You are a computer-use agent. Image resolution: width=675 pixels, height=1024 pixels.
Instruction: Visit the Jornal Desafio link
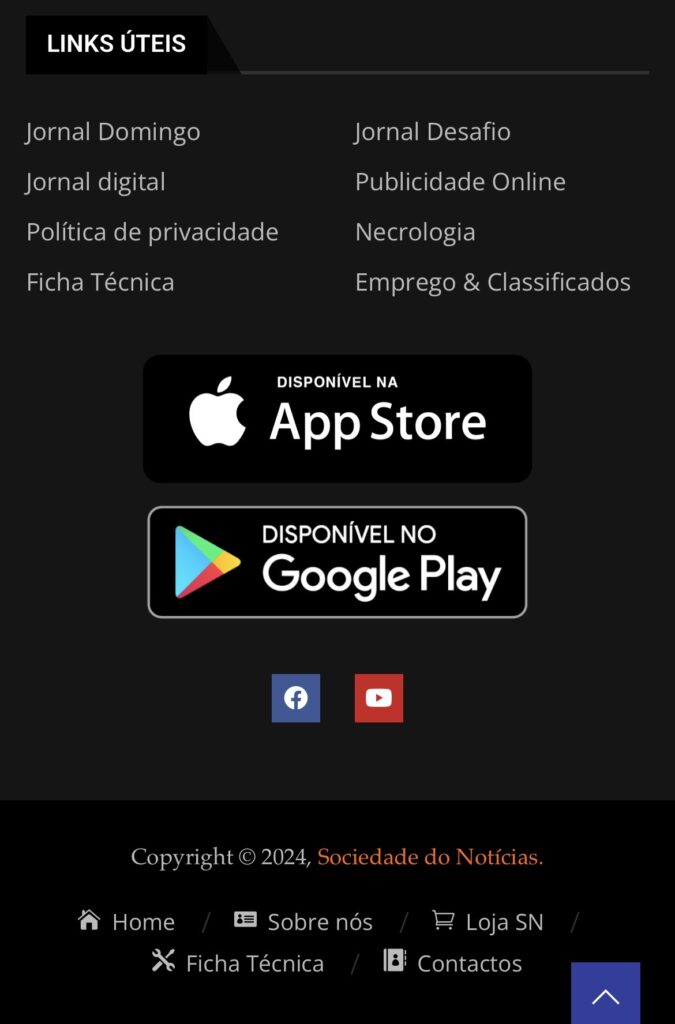(x=433, y=132)
